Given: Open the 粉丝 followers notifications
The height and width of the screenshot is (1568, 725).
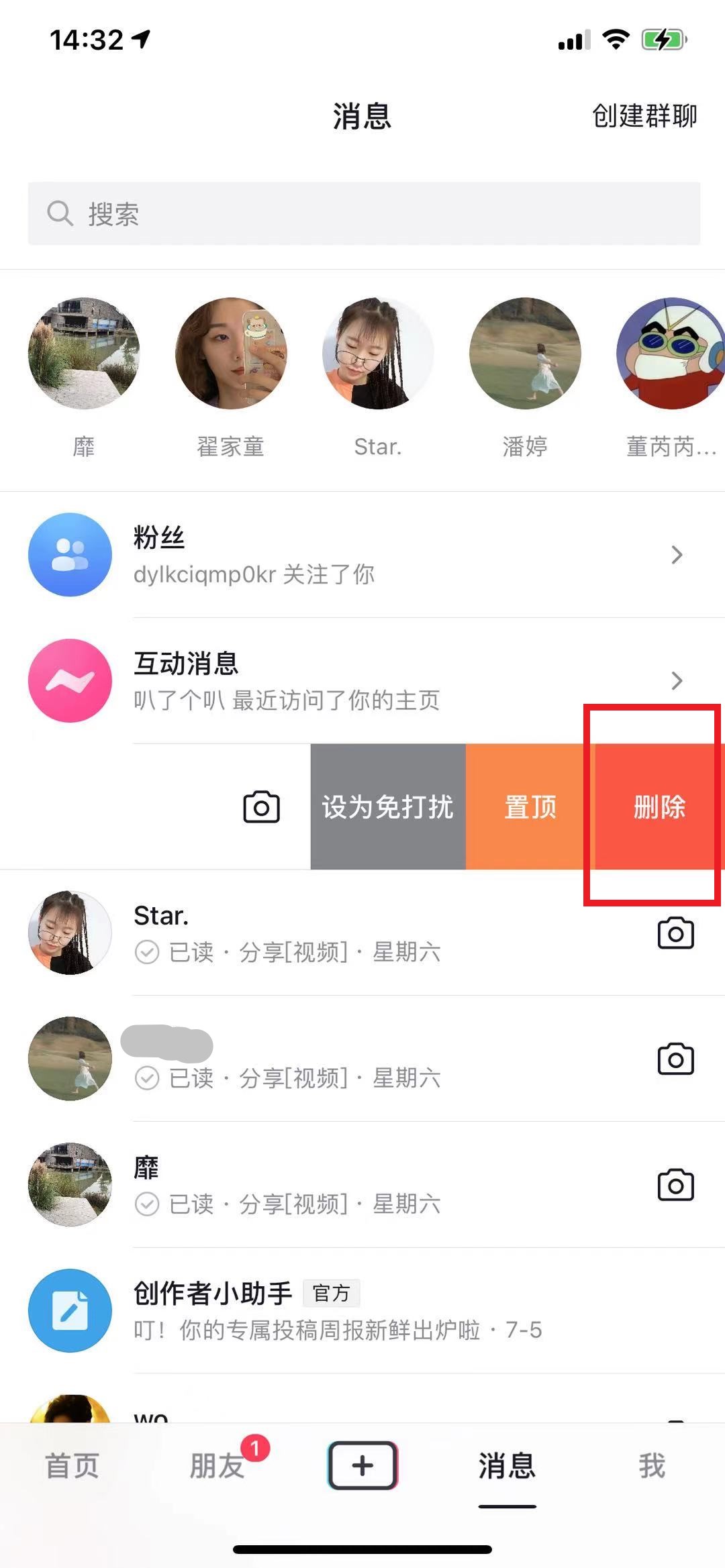Looking at the screenshot, I should [x=362, y=555].
